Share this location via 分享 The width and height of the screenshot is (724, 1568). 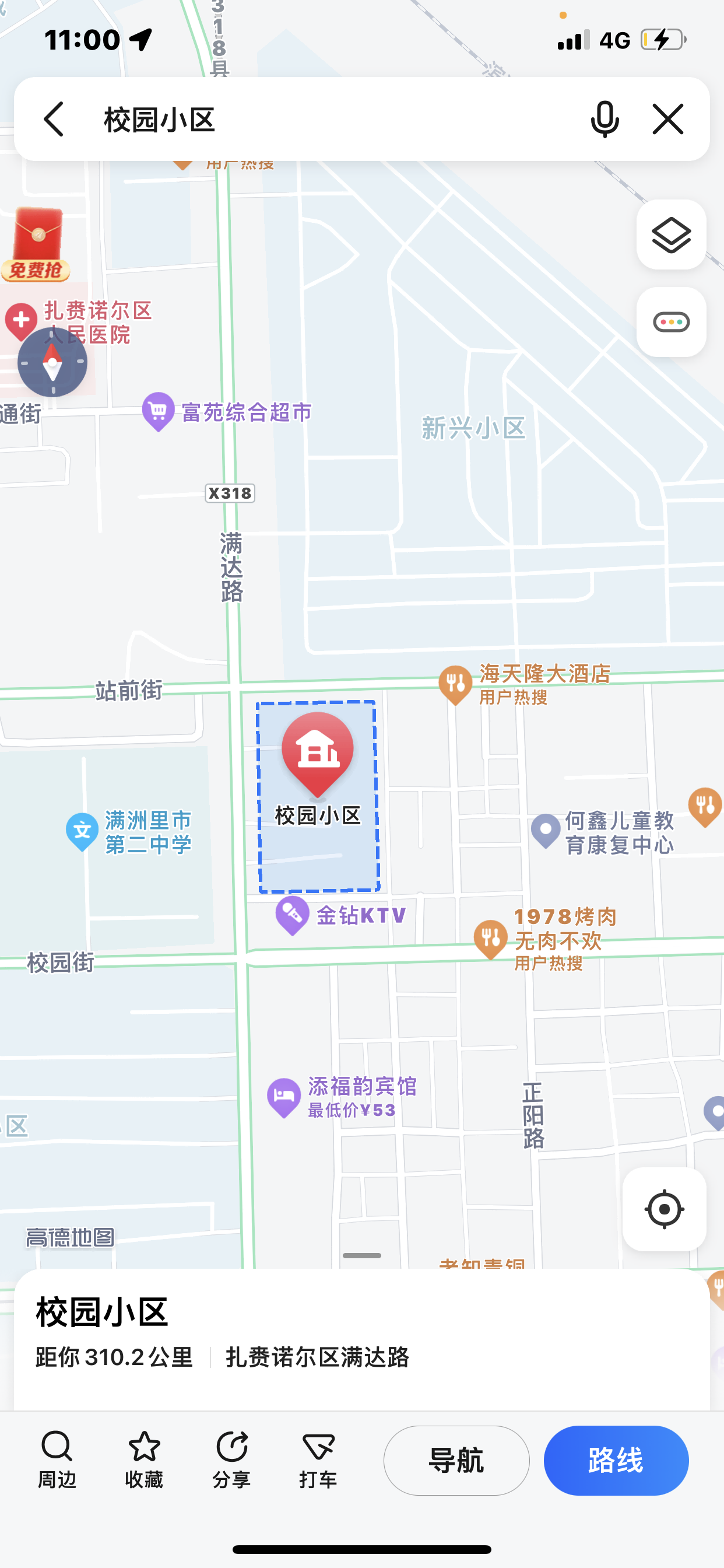point(231,1458)
